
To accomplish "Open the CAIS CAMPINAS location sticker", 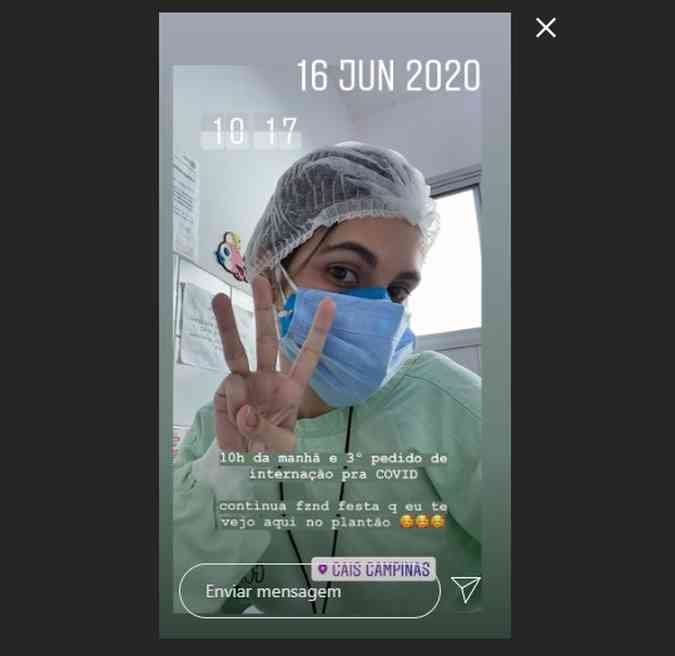I will pyautogui.click(x=374, y=569).
